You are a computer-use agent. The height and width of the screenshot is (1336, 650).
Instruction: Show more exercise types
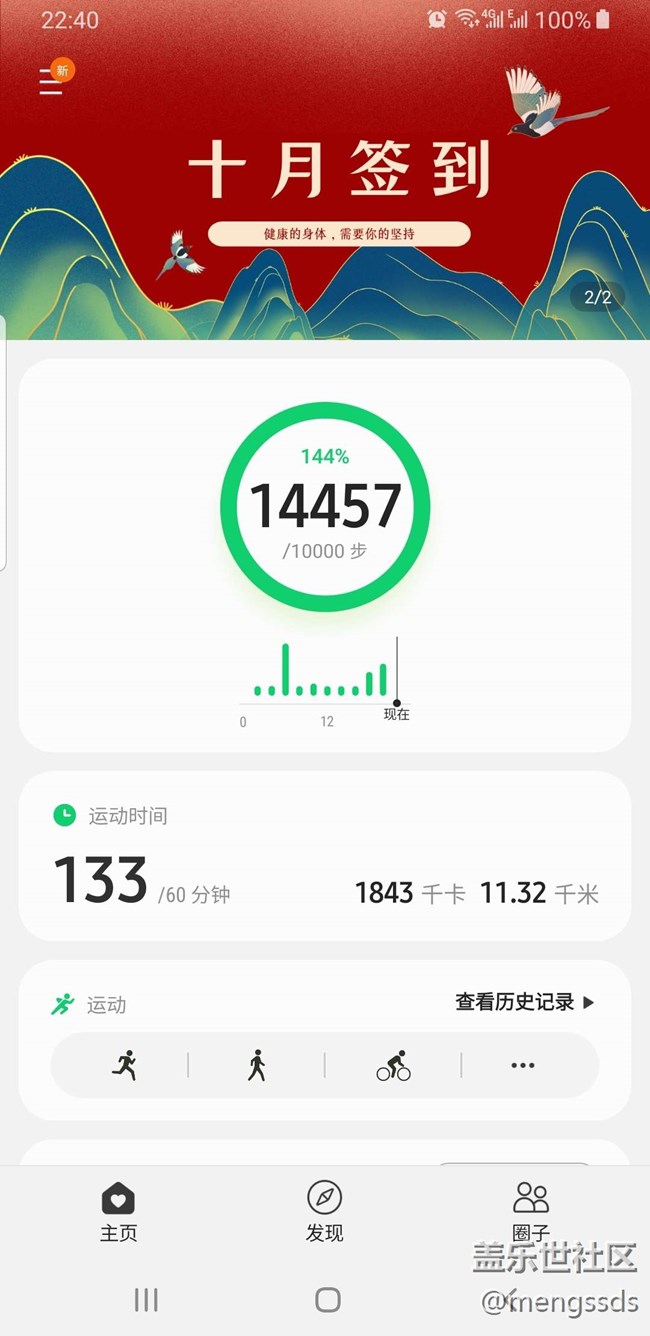523,1066
